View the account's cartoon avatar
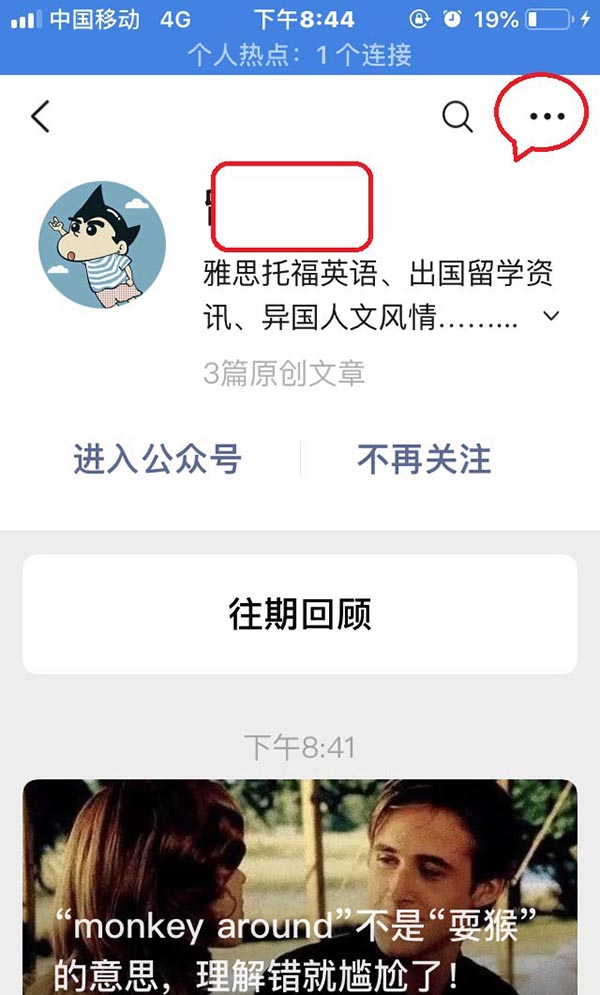600x995 pixels. pyautogui.click(x=102, y=245)
